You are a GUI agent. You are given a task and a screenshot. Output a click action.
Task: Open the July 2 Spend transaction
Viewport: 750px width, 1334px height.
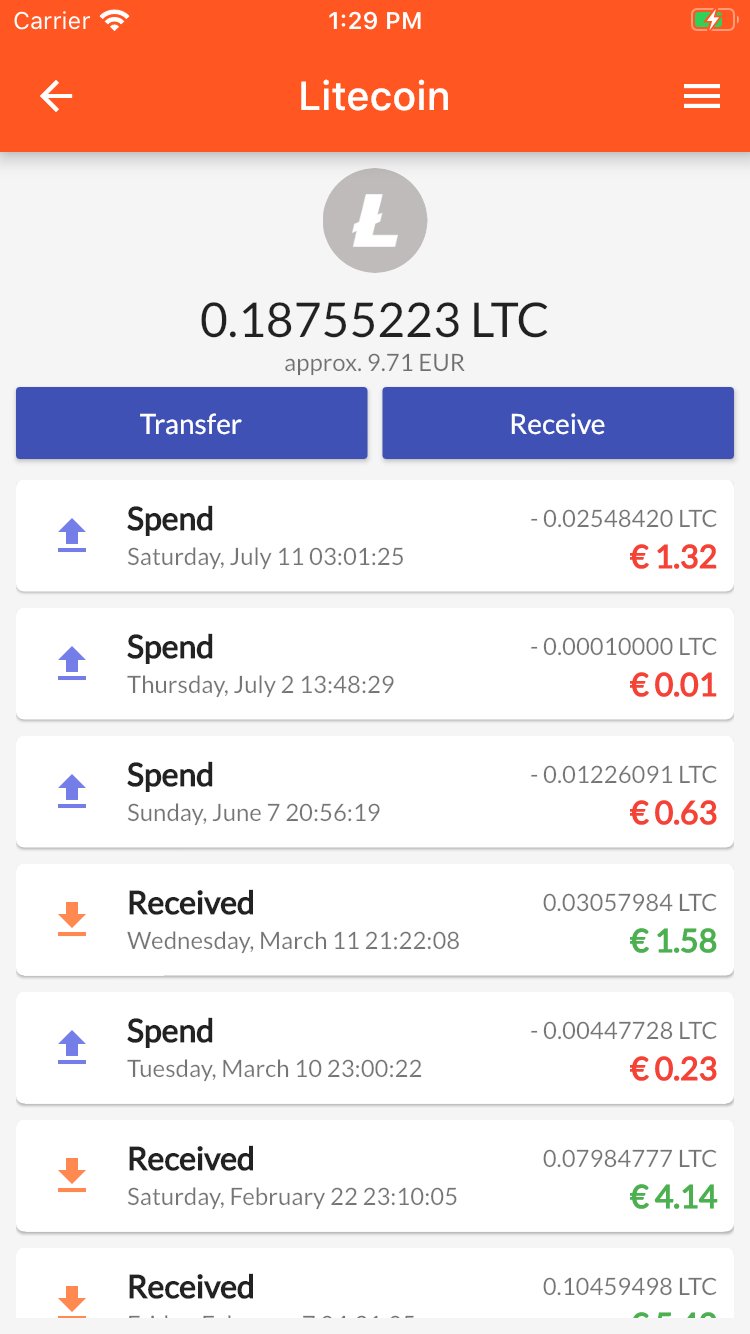pos(375,664)
